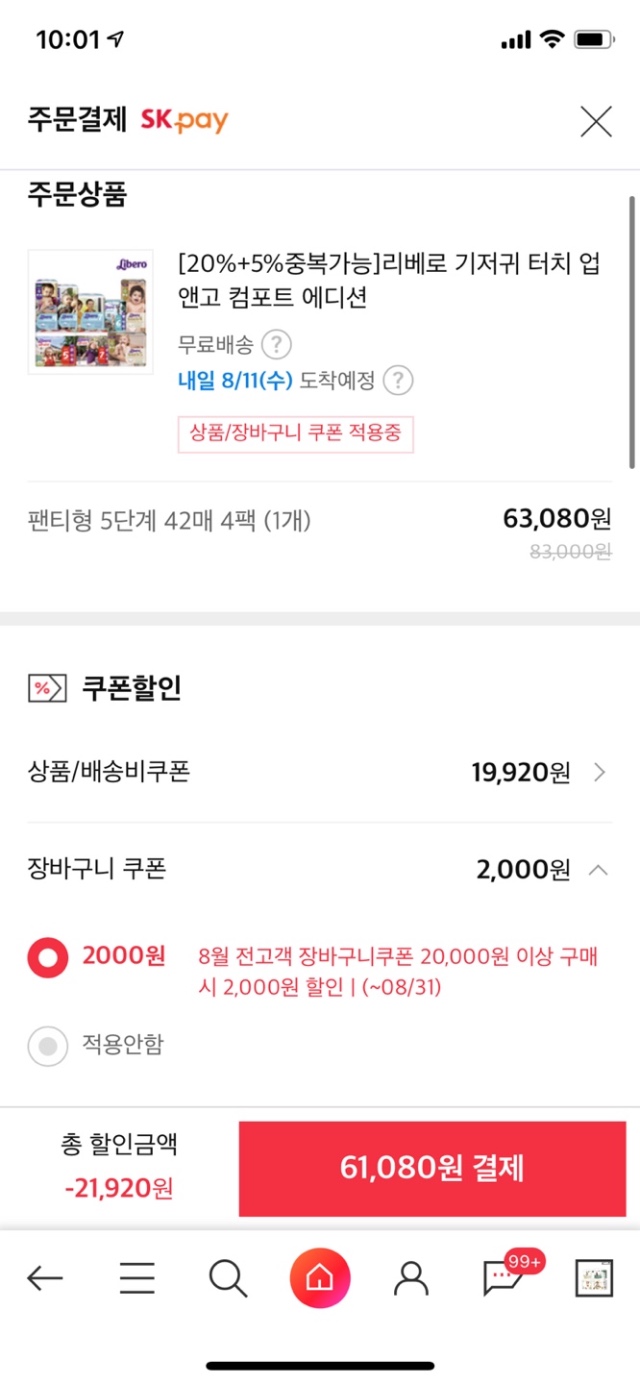The height and width of the screenshot is (1384, 640).
Task: Select the 2000원 cart coupon
Action: pos(47,957)
